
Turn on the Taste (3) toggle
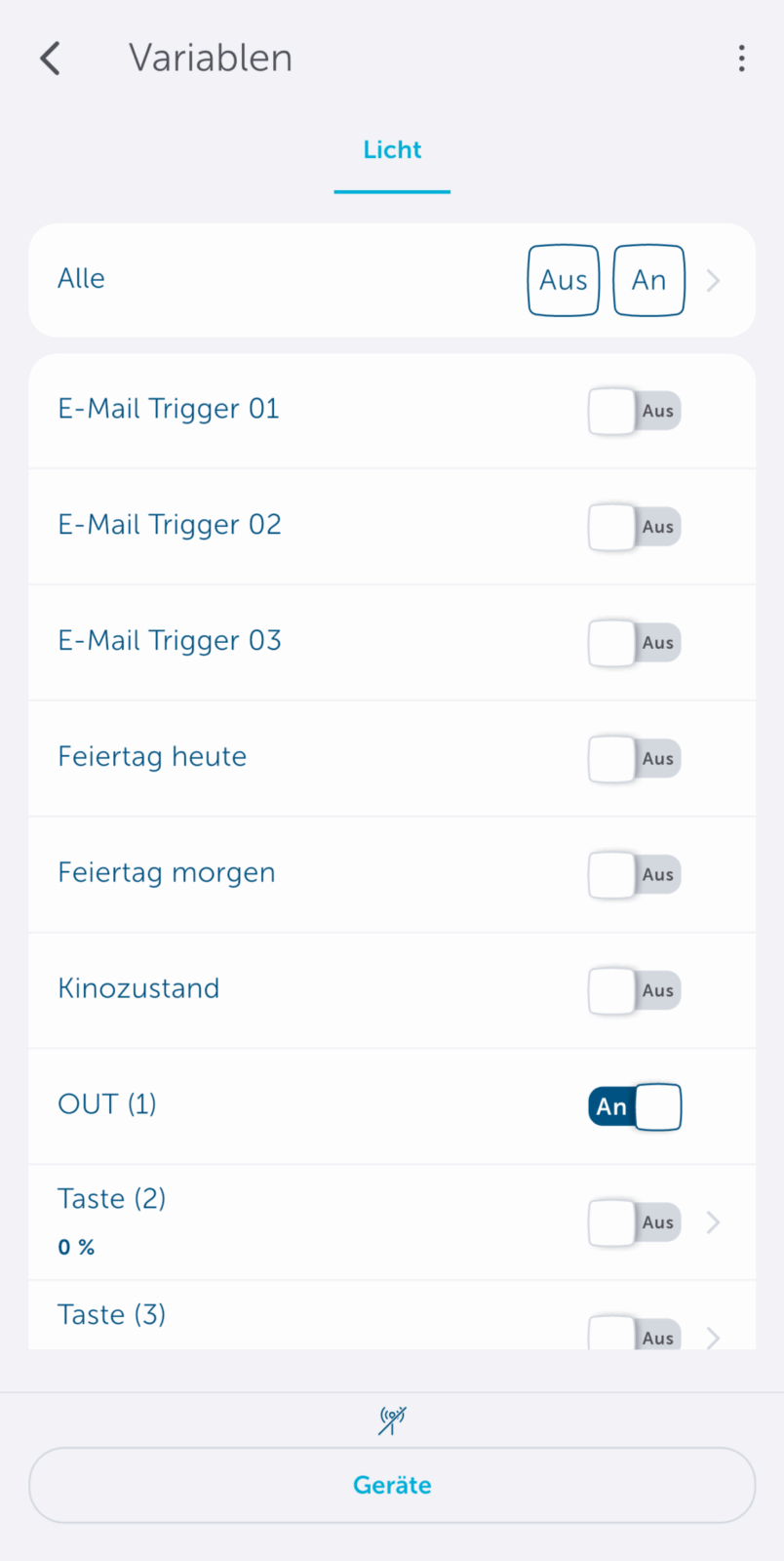[634, 1335]
